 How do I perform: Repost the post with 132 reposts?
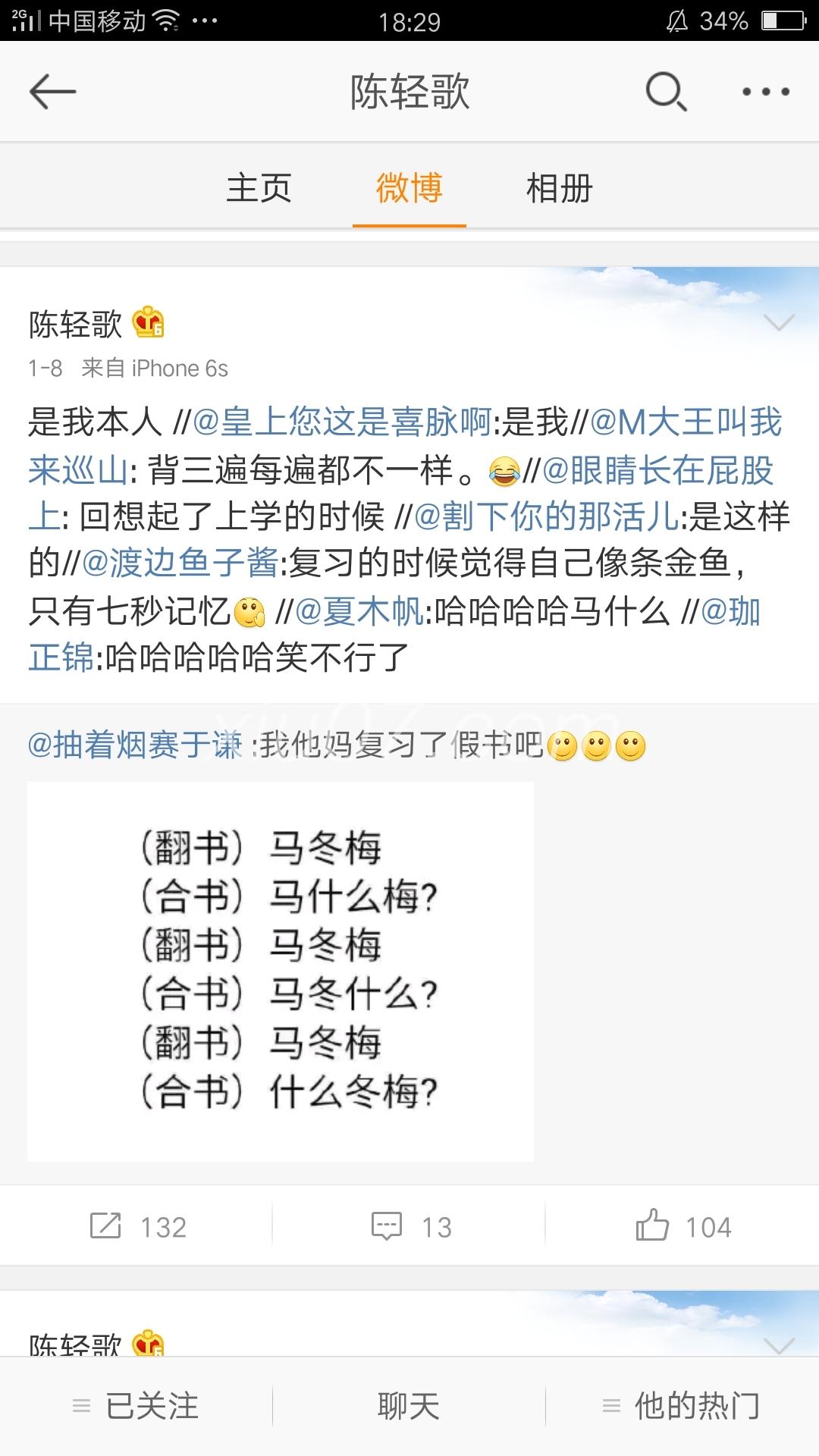pyautogui.click(x=137, y=1226)
